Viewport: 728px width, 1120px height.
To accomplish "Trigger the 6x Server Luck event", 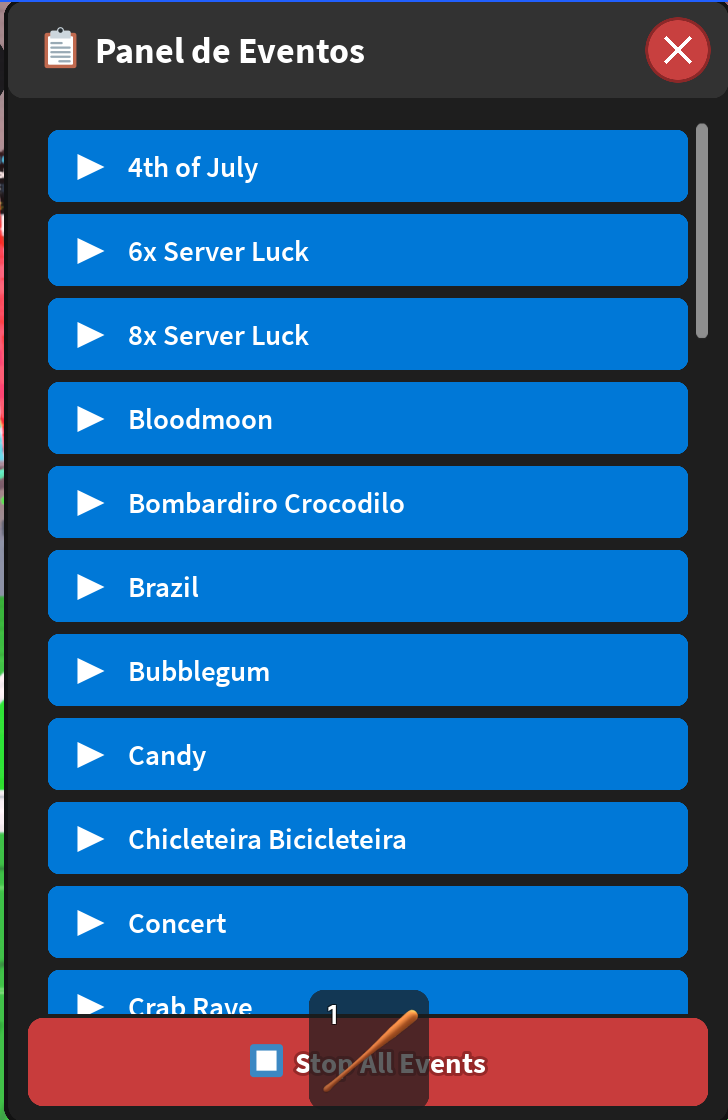I will [367, 251].
